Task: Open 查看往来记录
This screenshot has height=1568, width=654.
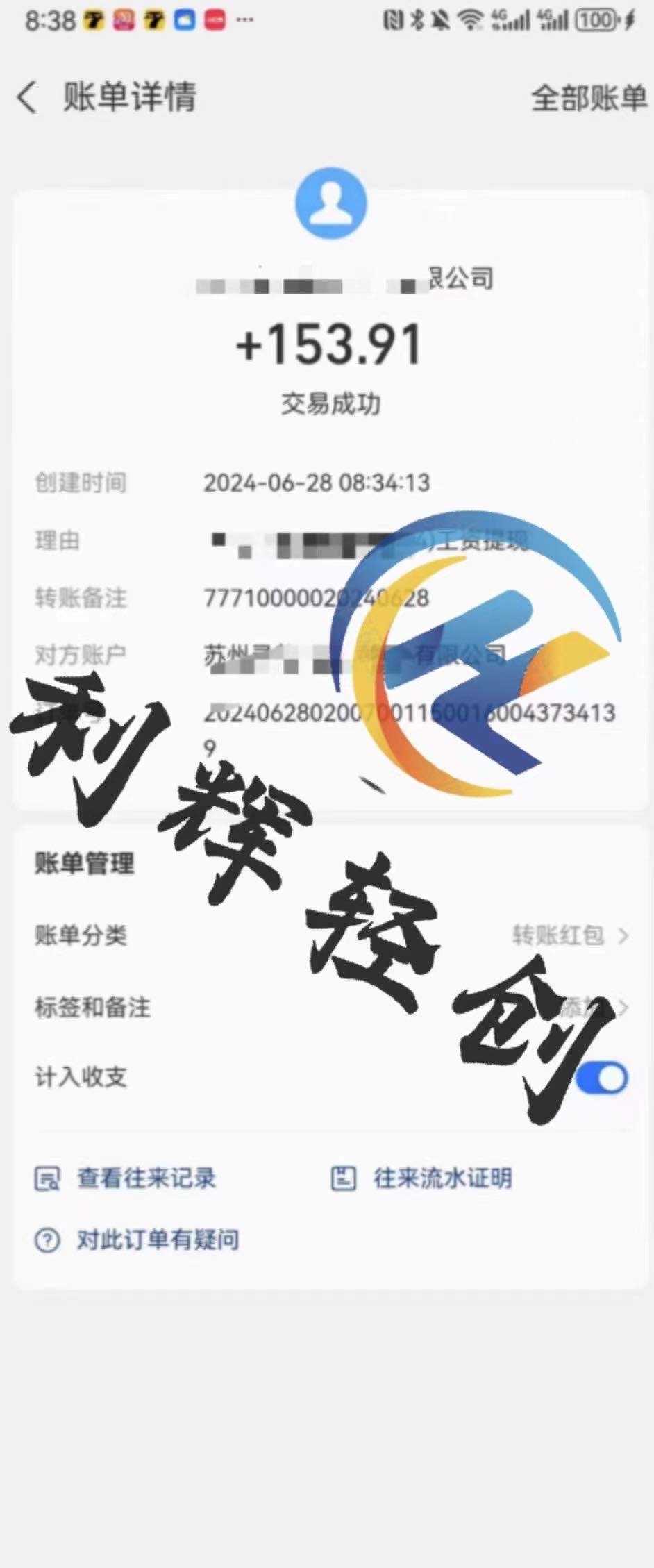Action: coord(126,1178)
